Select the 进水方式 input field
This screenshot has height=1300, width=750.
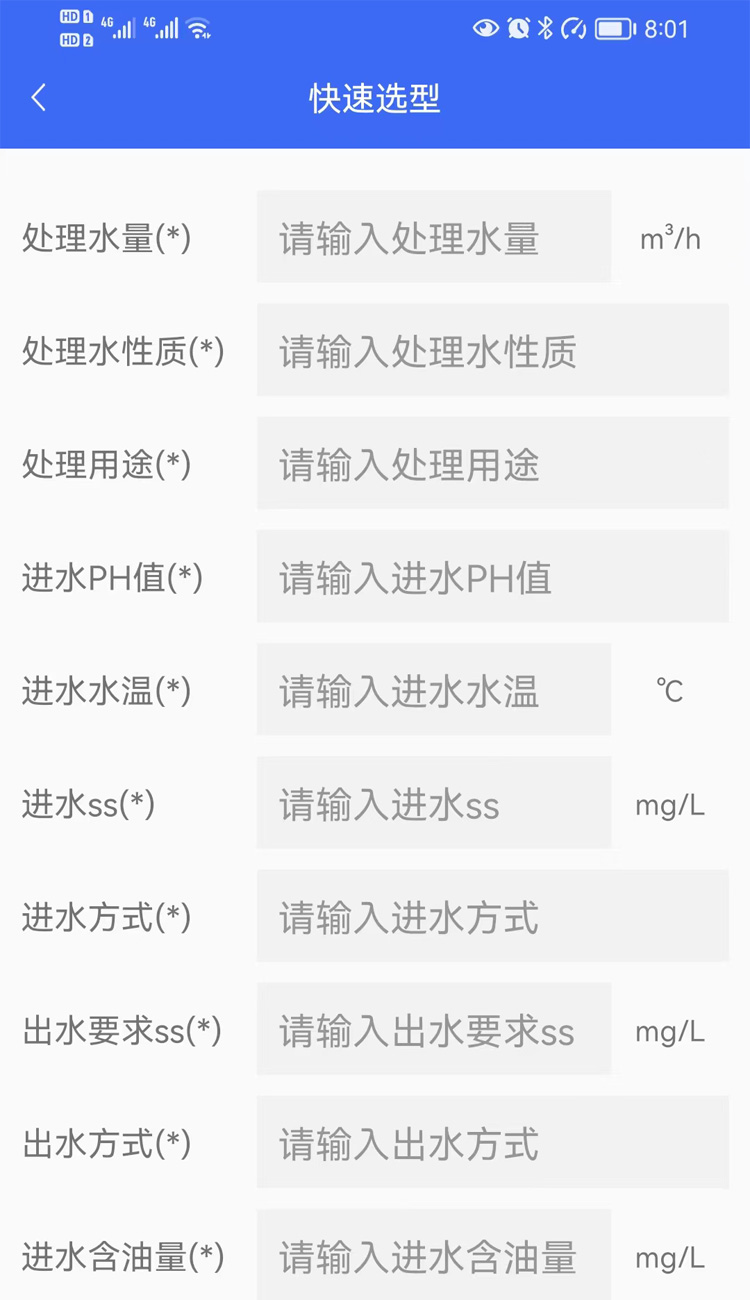click(x=493, y=915)
